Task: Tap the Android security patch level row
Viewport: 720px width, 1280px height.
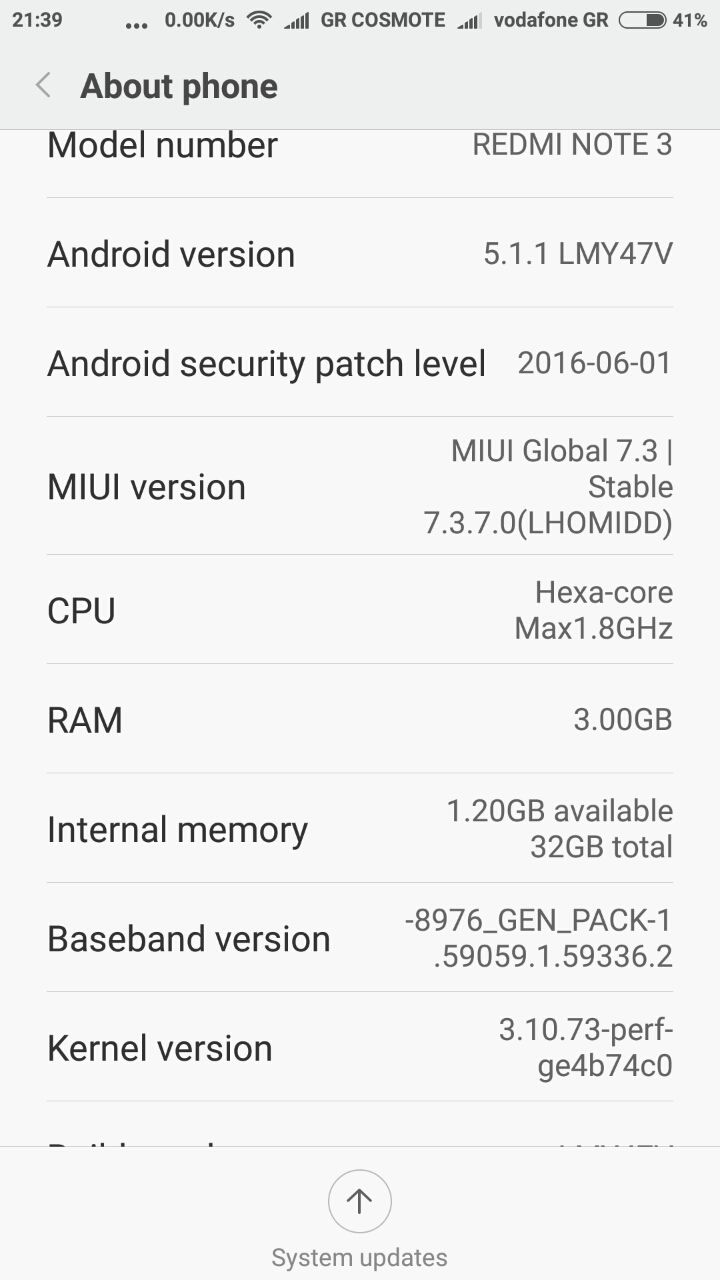Action: [x=360, y=363]
